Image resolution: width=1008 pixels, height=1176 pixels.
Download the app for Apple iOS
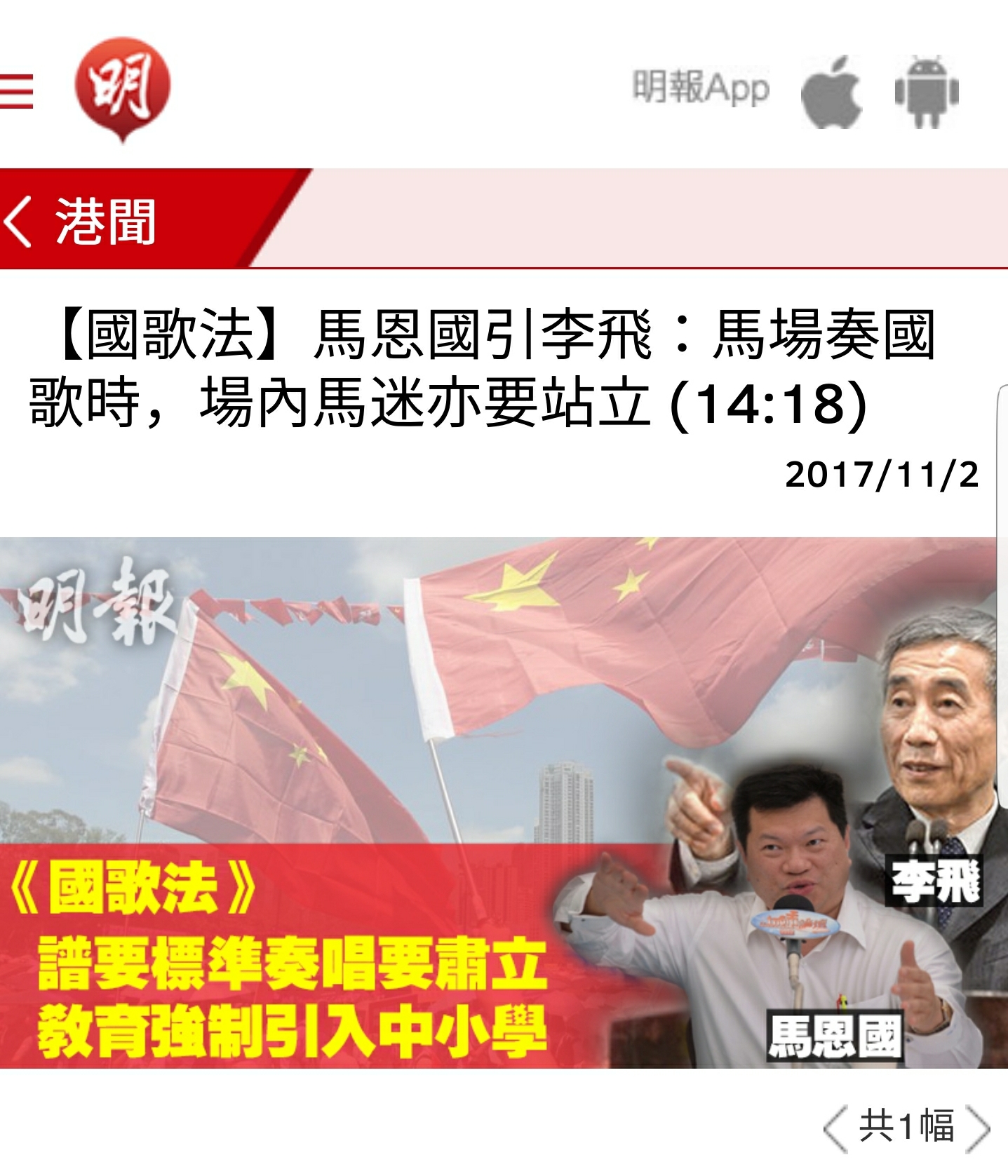click(x=832, y=92)
